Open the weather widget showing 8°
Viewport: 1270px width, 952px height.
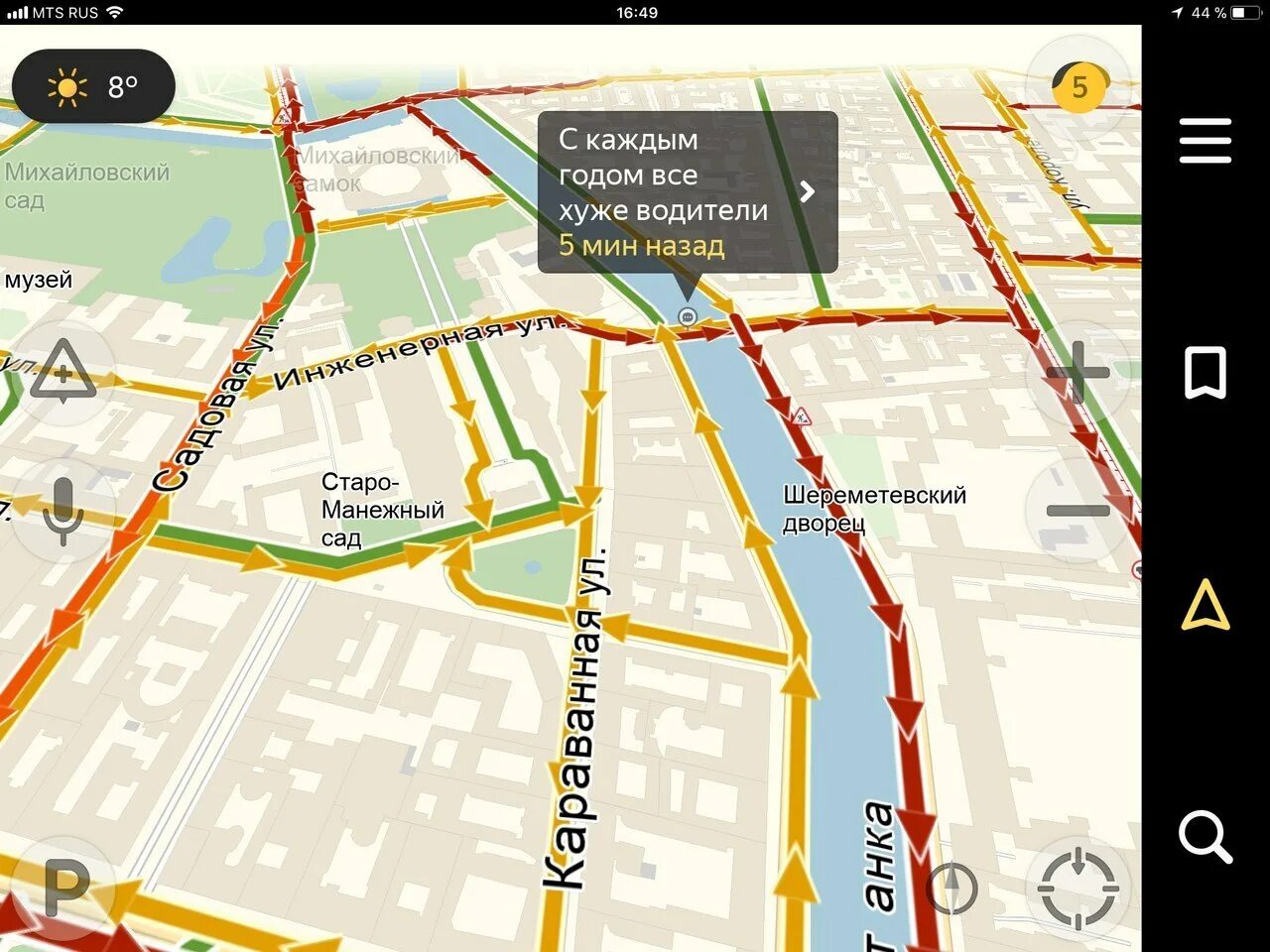[93, 87]
